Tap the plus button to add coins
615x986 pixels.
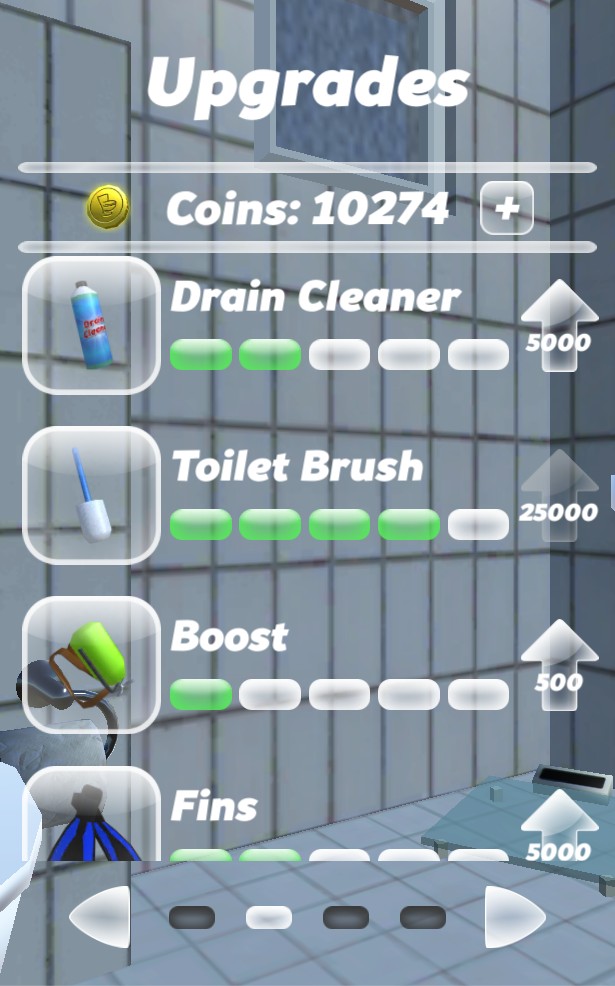click(x=507, y=208)
